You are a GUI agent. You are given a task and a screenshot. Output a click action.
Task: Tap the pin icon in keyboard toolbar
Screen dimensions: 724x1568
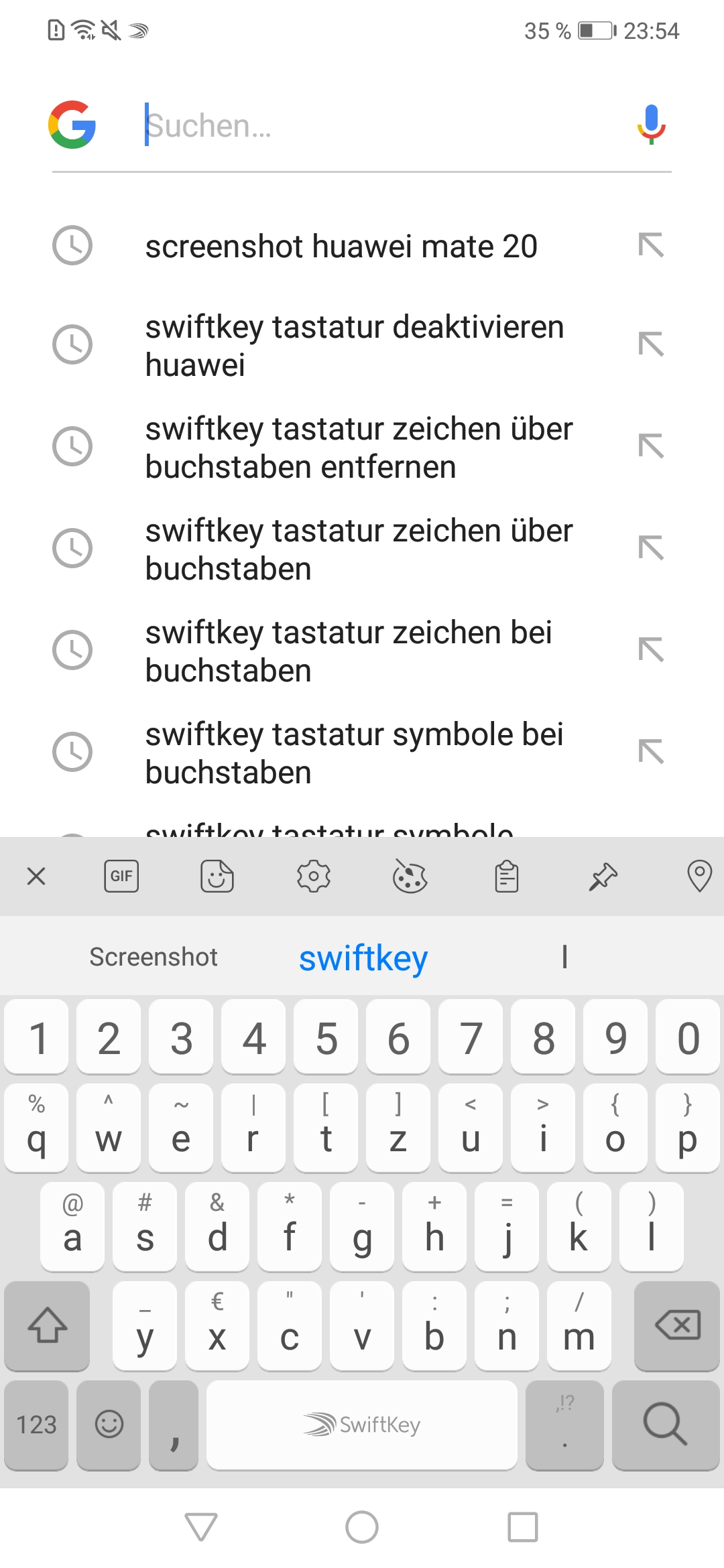(x=603, y=876)
